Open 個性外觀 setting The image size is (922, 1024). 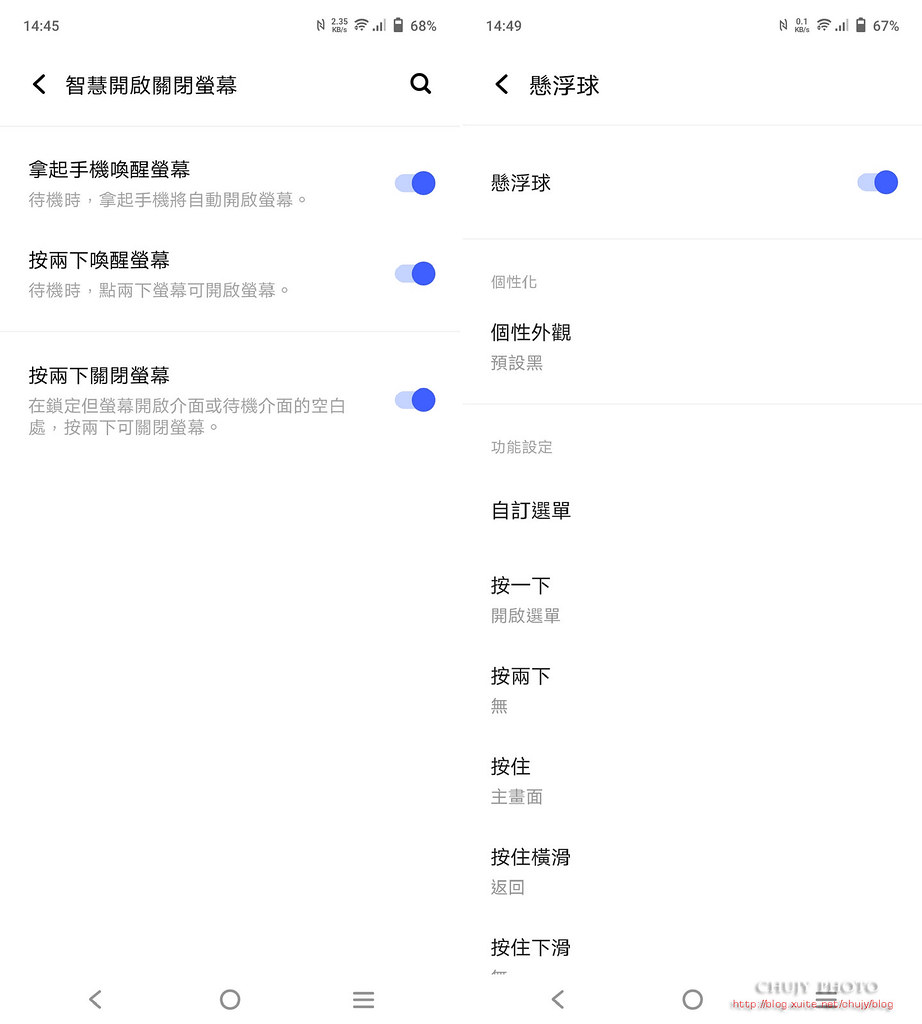(690, 346)
